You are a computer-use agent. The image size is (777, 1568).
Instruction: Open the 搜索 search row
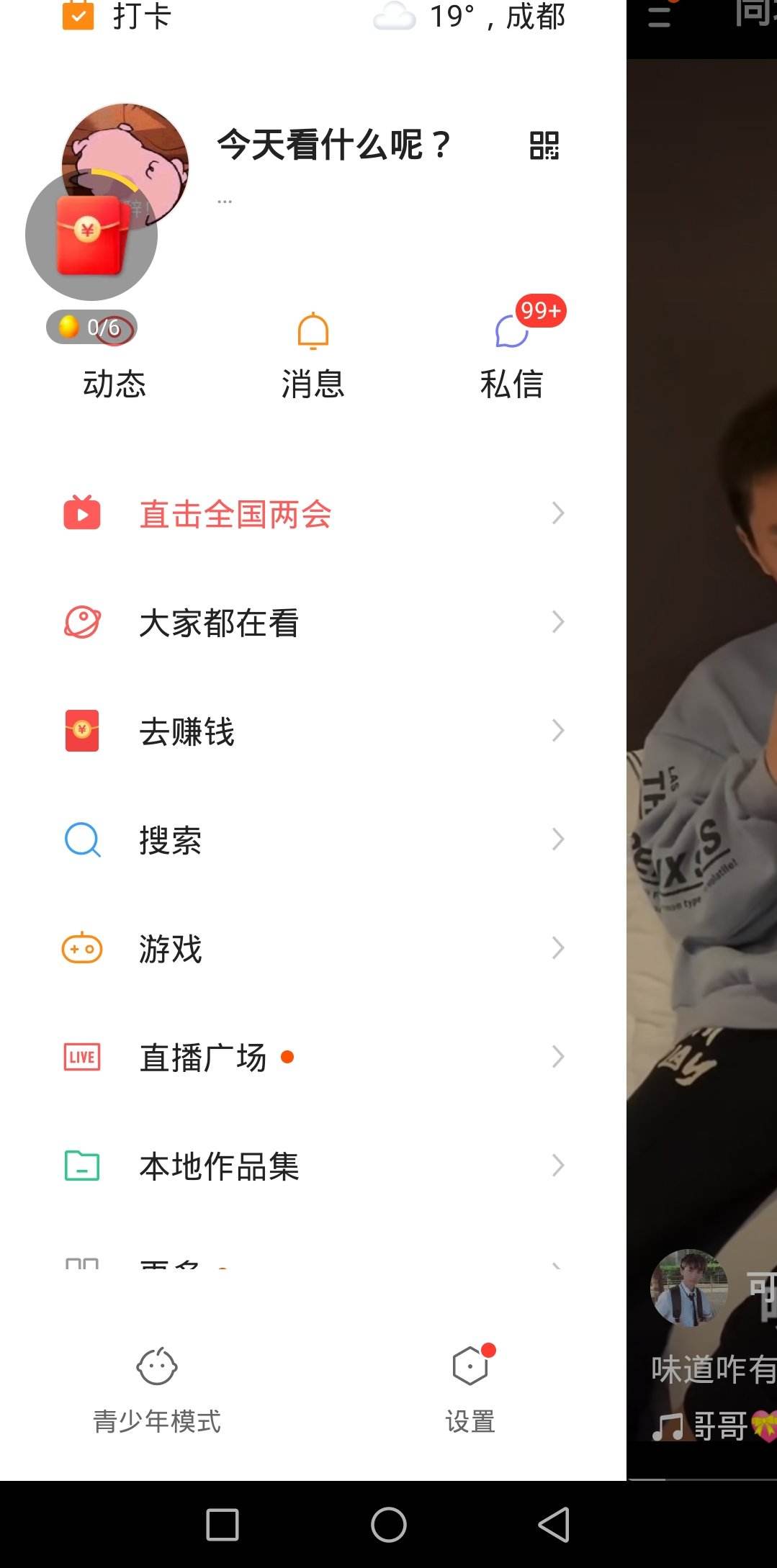tap(313, 839)
